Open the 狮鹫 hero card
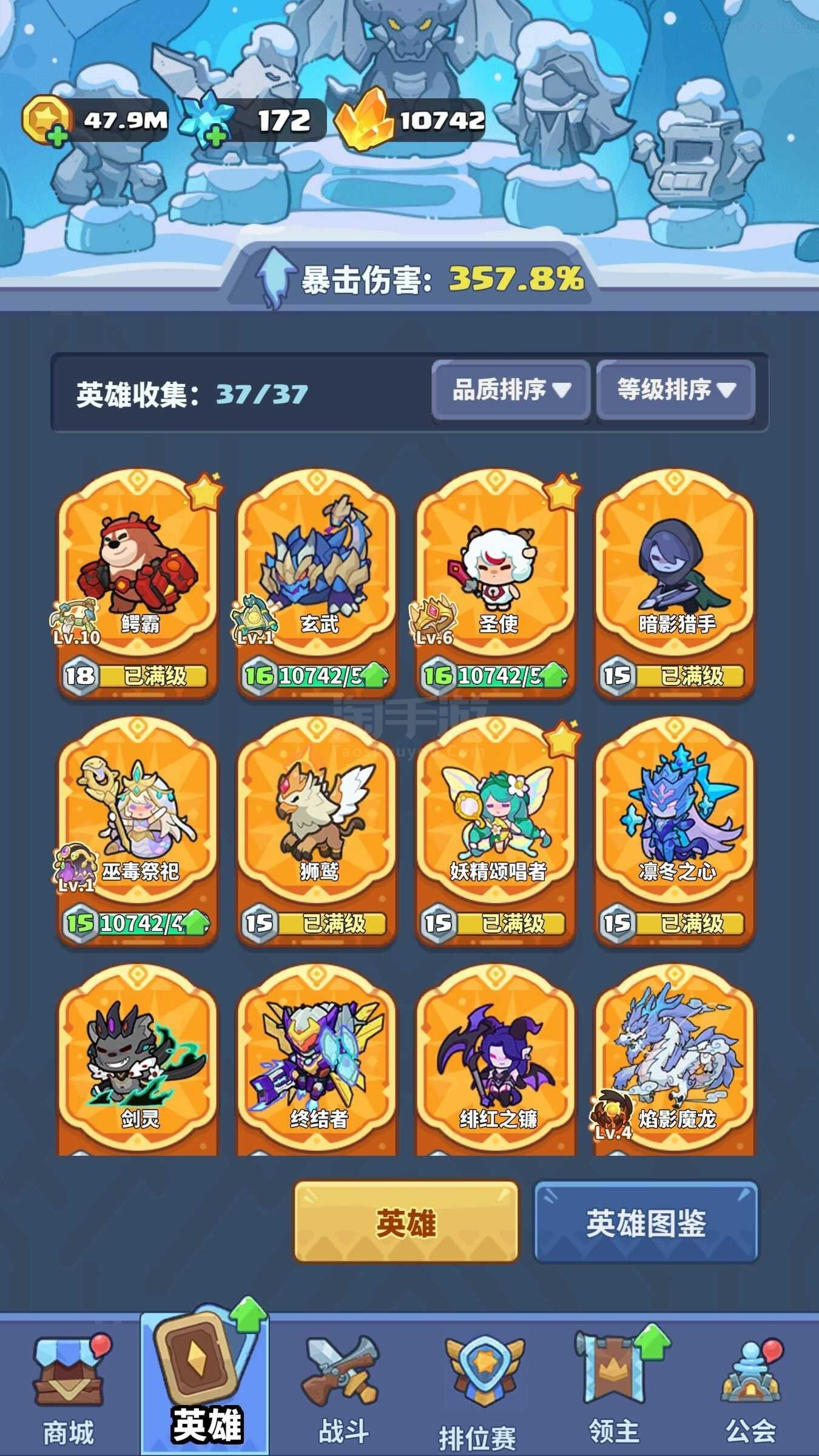The image size is (819, 1456). (x=317, y=825)
